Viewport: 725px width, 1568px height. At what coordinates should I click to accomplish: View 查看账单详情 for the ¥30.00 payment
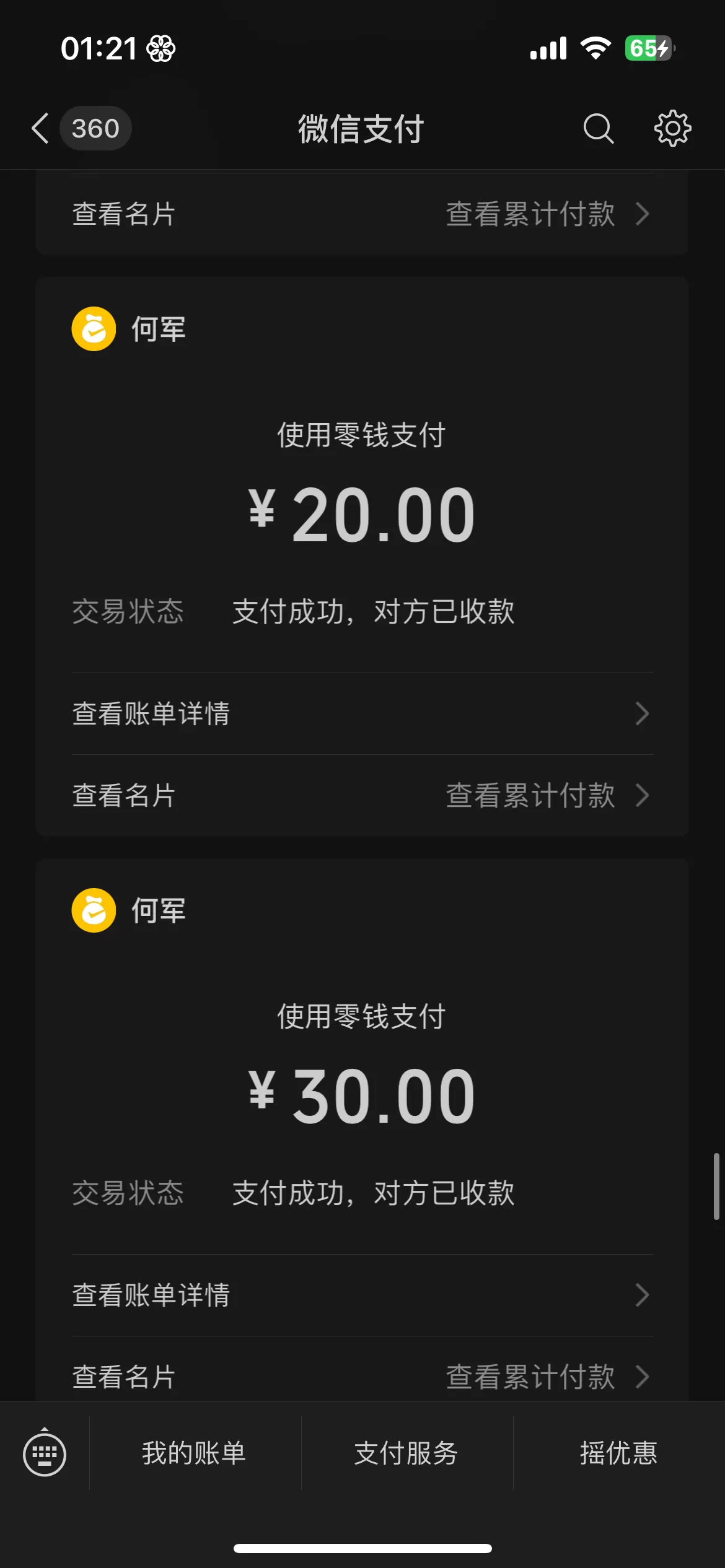click(x=362, y=1295)
